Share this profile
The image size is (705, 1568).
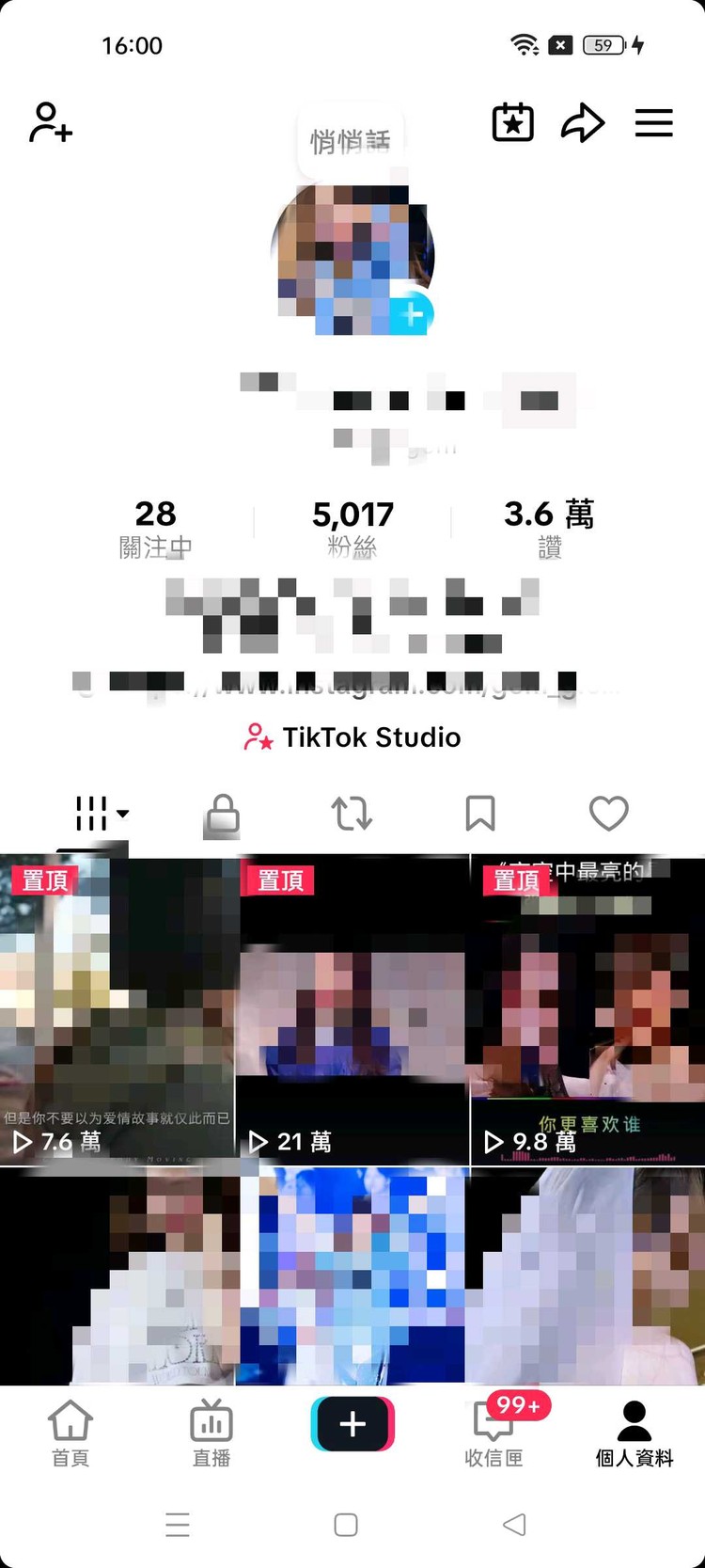[583, 122]
